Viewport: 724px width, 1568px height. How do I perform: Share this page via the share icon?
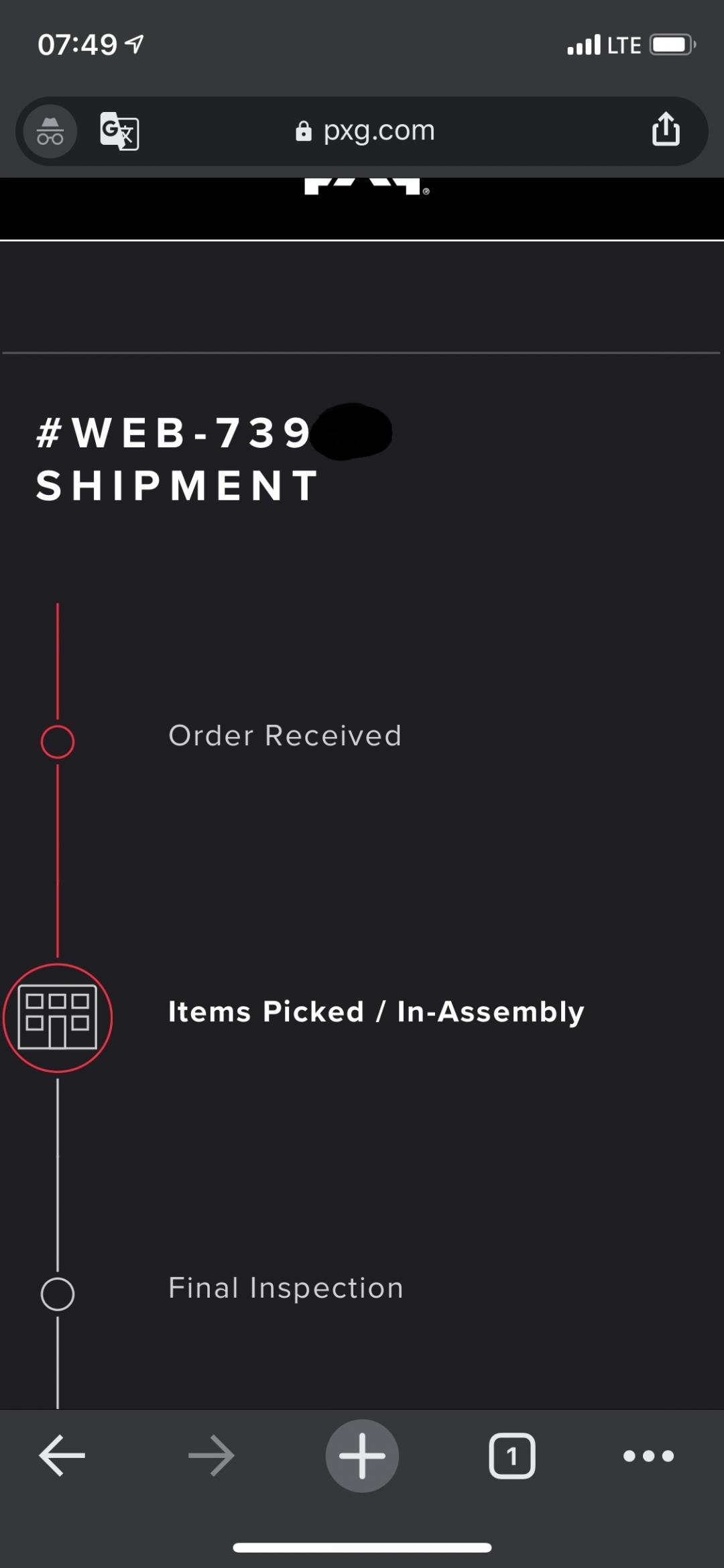[666, 129]
